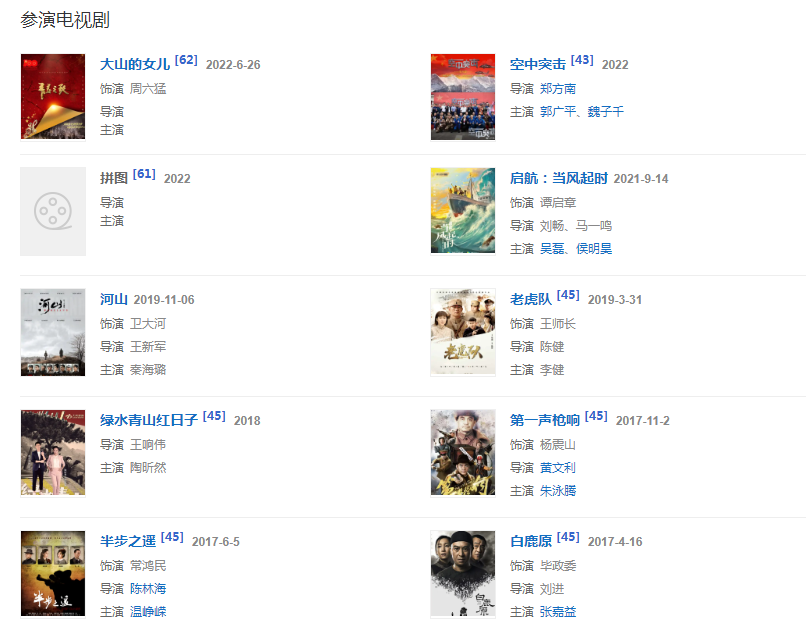The width and height of the screenshot is (806, 630).
Task: Open 启航：当风起时 title link
Action: pyautogui.click(x=558, y=179)
